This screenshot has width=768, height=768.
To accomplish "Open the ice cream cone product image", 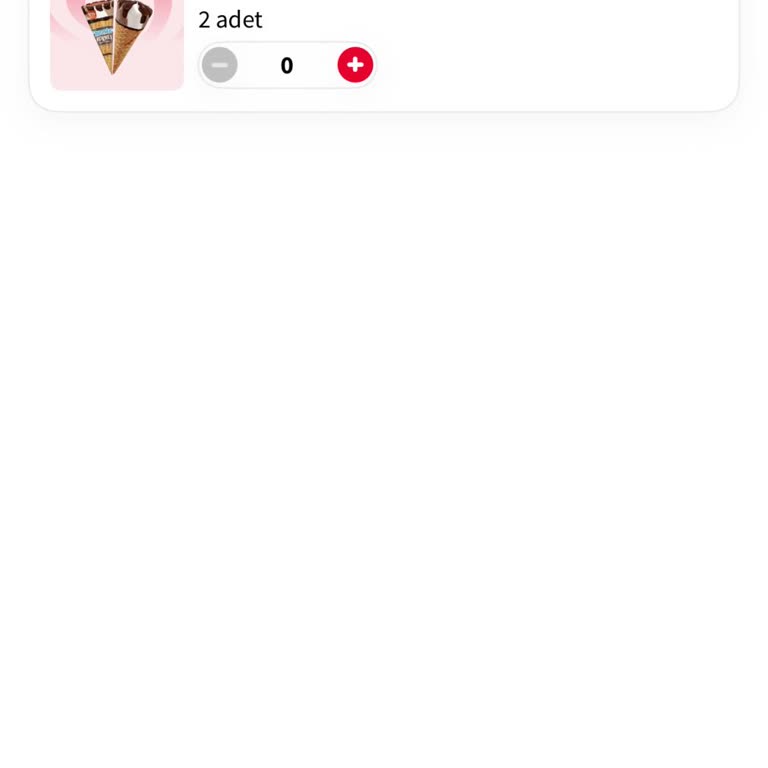I will (117, 42).
